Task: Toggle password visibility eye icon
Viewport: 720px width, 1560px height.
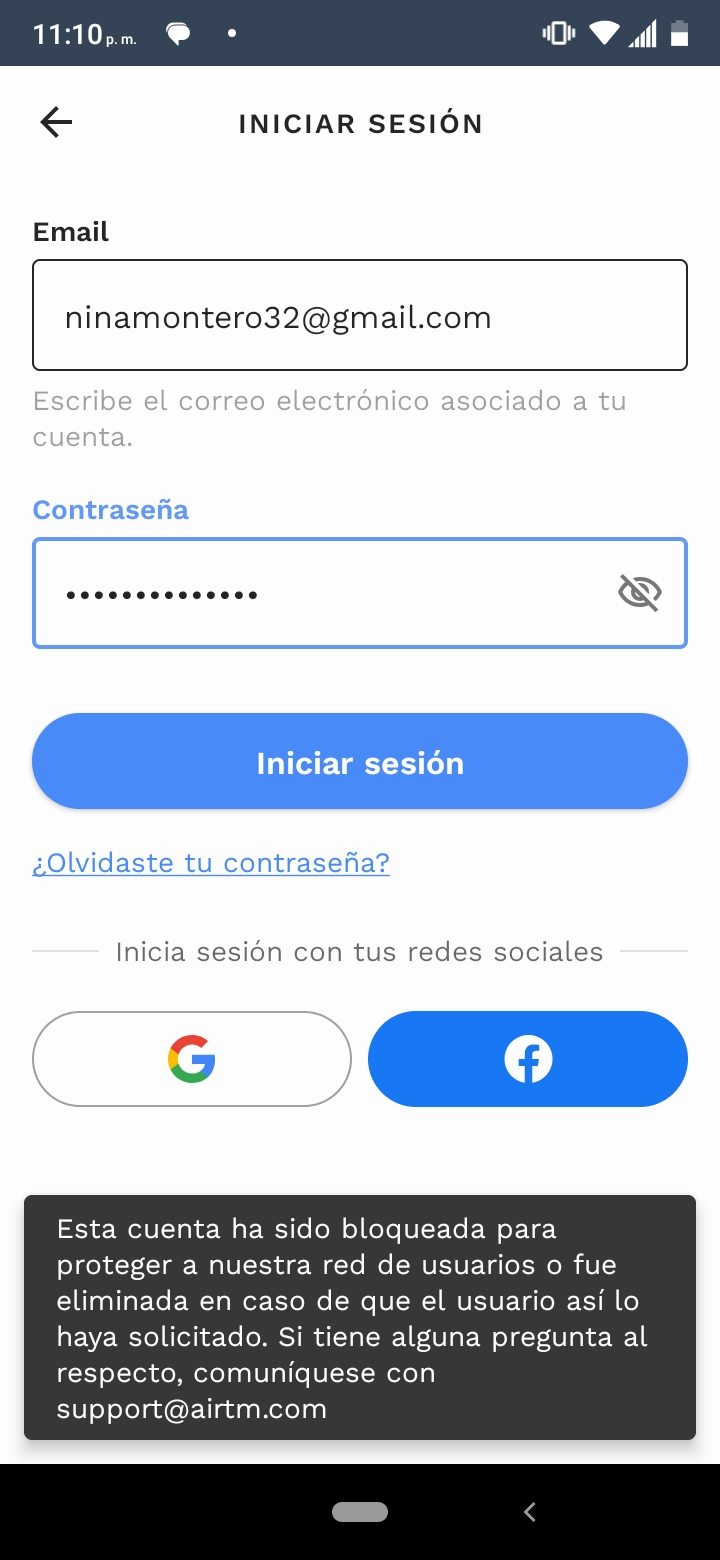Action: 640,593
